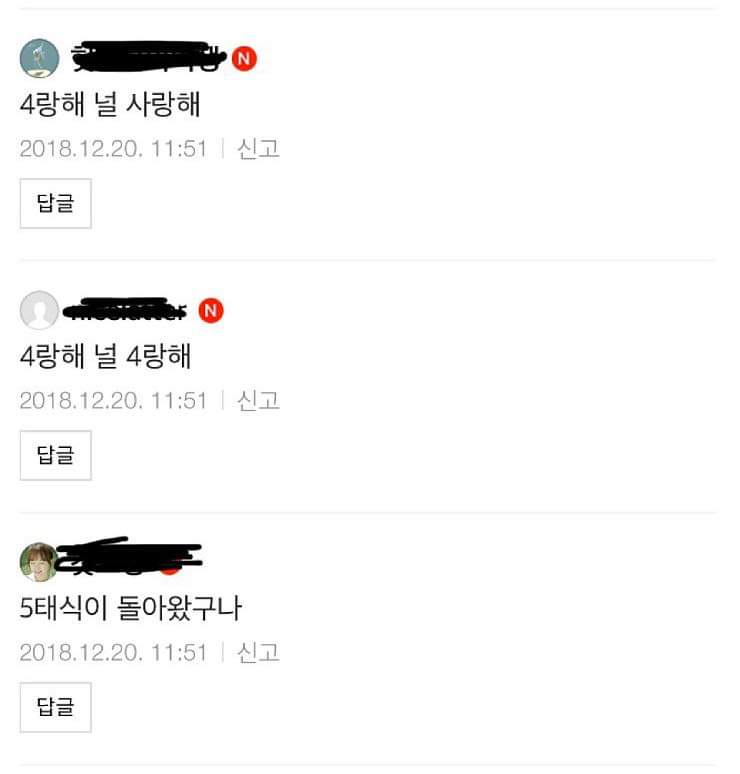Open profile picture of first commenter
Viewport: 740px width, 774px height.
[39, 58]
